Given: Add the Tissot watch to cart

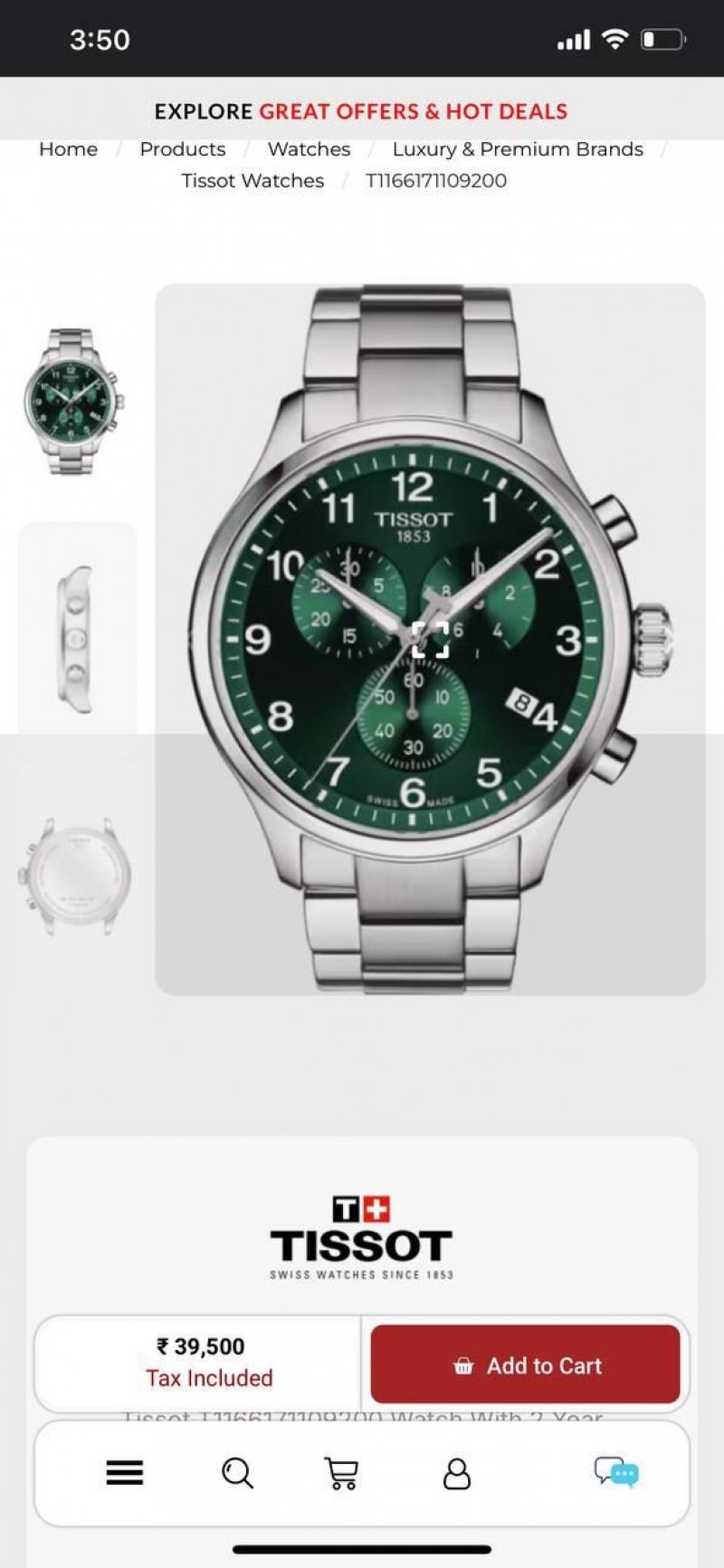Looking at the screenshot, I should click(x=525, y=1365).
